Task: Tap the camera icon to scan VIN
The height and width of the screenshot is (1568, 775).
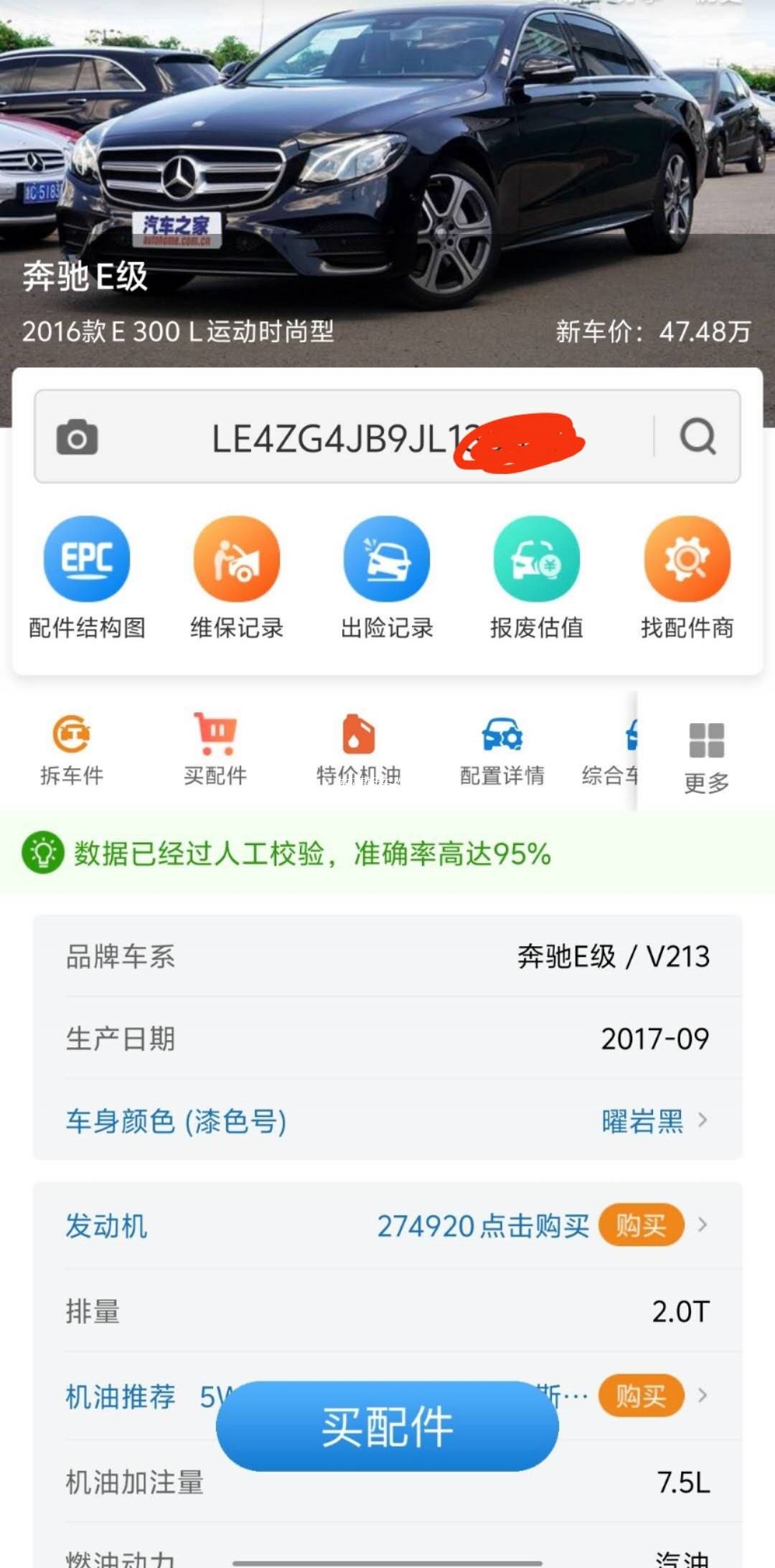Action: pyautogui.click(x=77, y=437)
